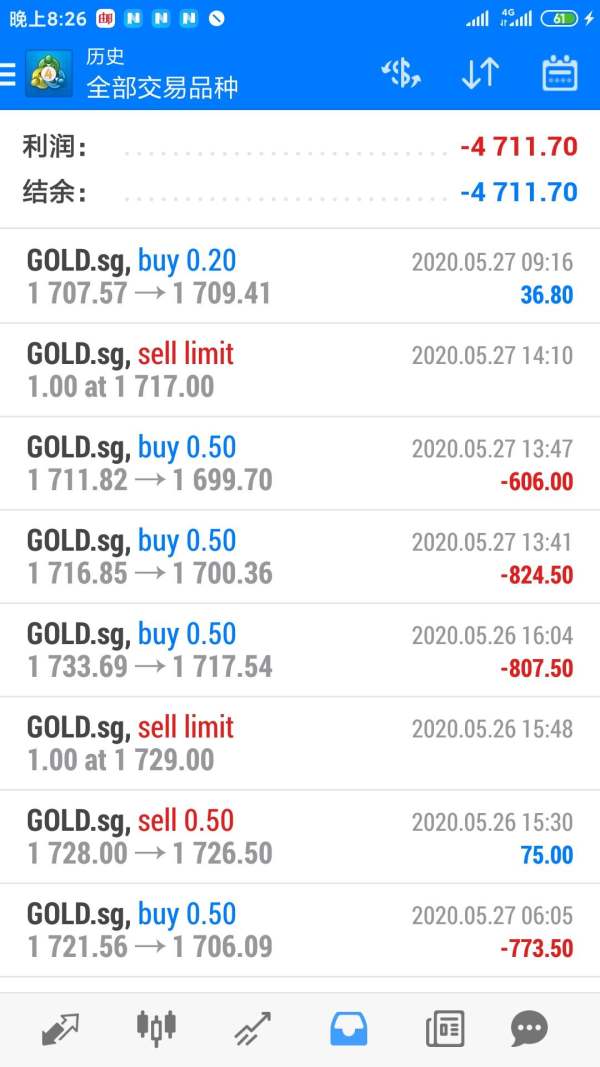The image size is (600, 1067).
Task: Filter history by symbol
Action: (402, 74)
